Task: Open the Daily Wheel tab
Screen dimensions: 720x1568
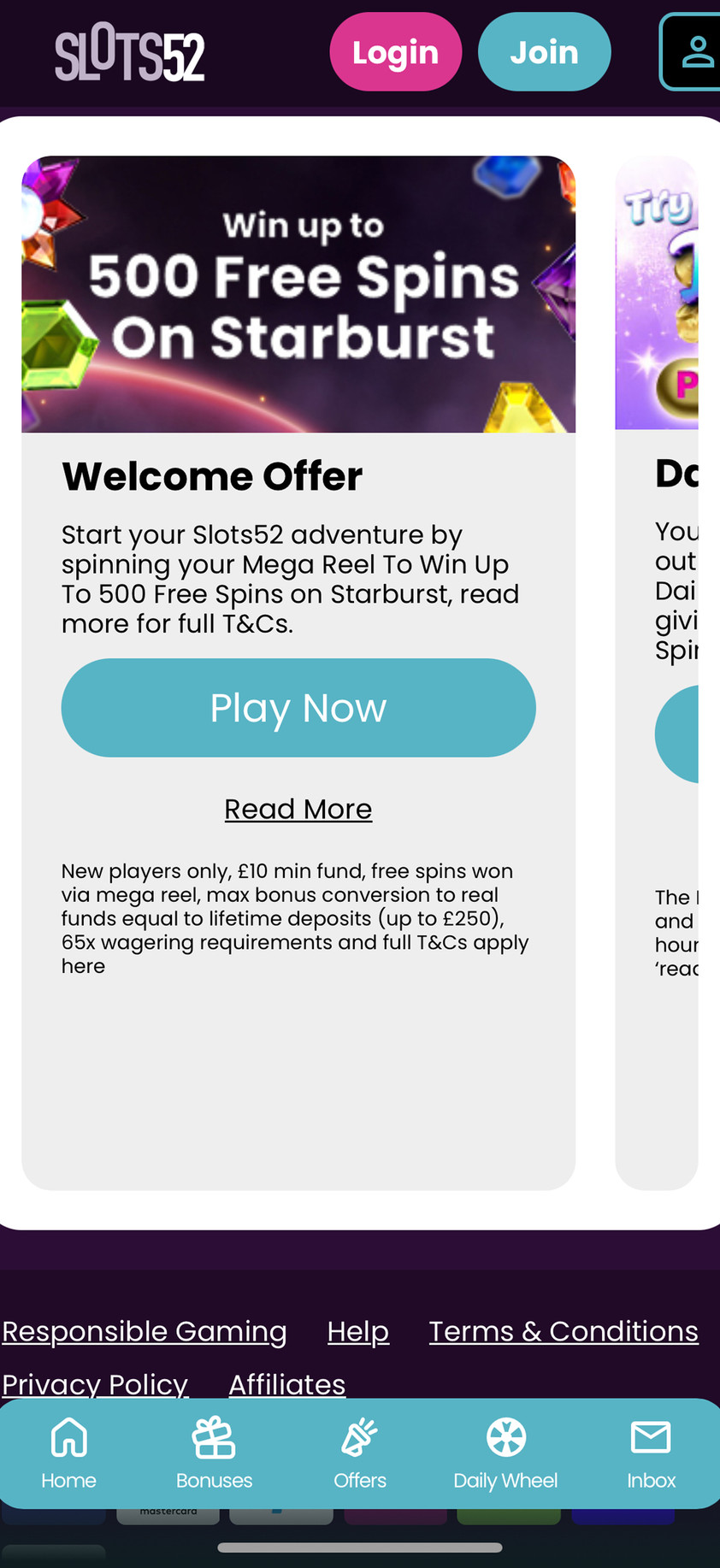Action: click(505, 1453)
